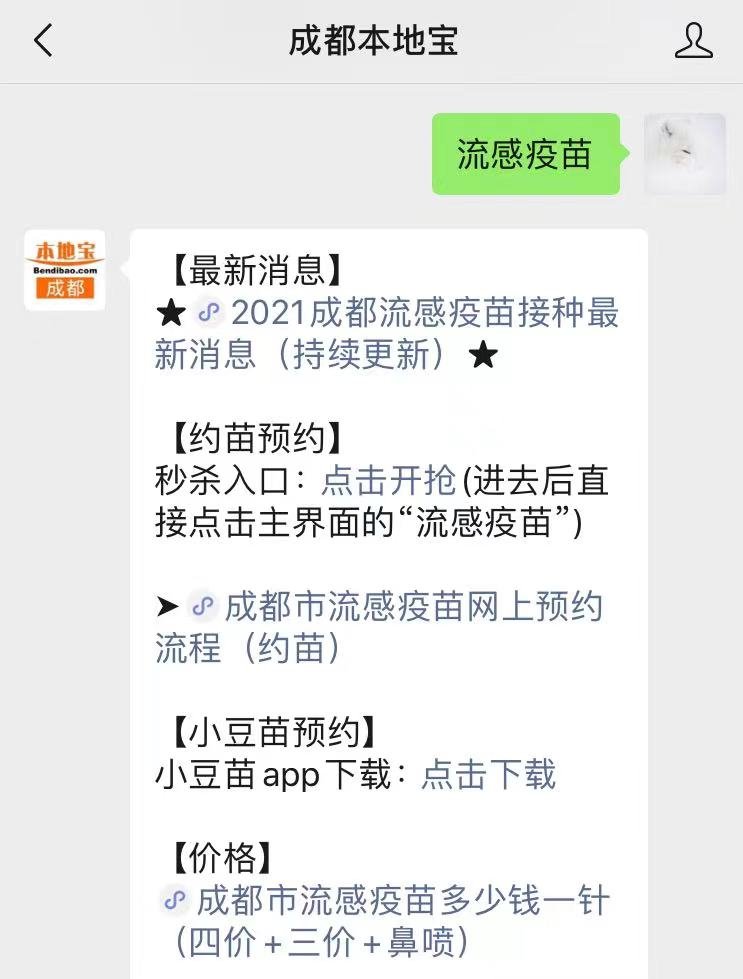Tap the 点击下载 link for 小豆苗 app
743x979 pixels.
coord(488,775)
